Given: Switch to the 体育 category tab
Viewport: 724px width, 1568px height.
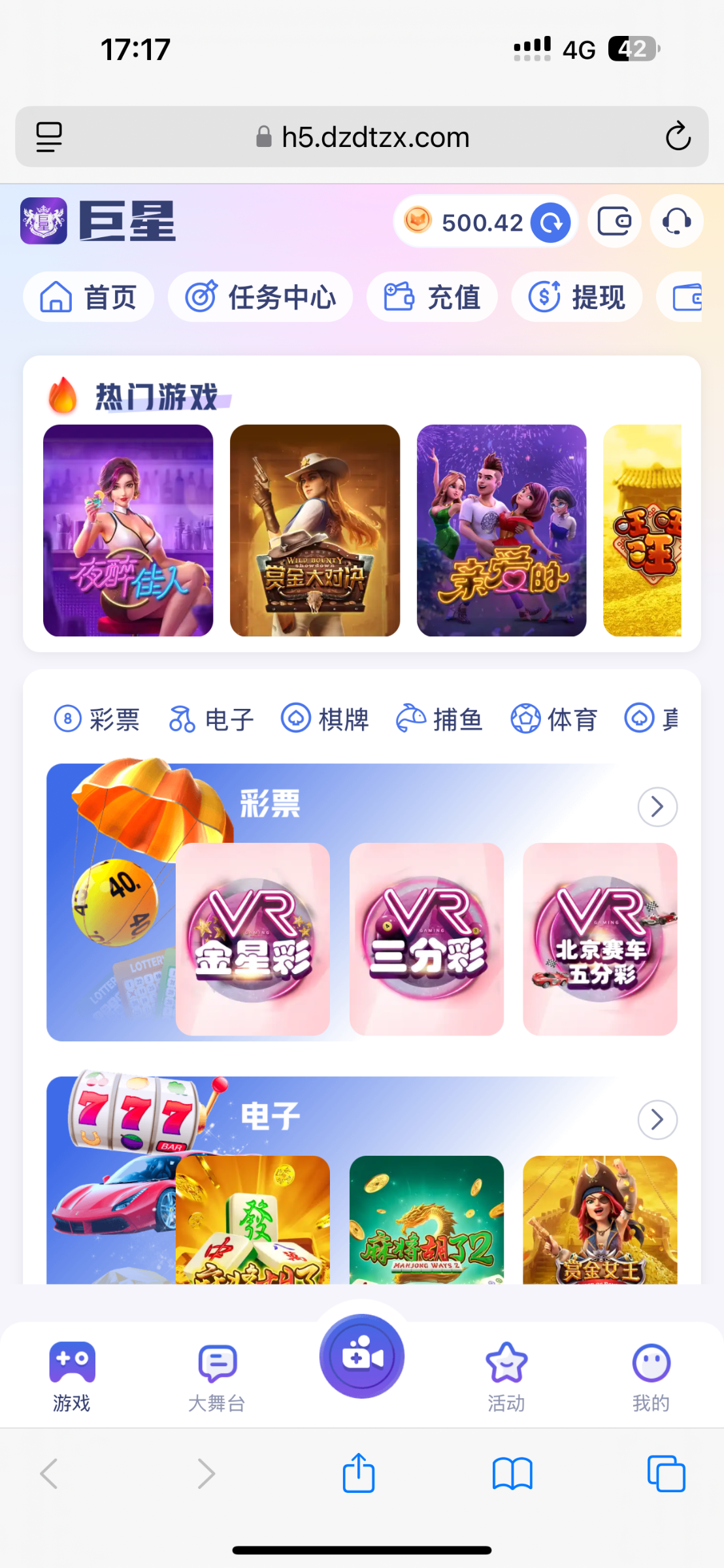Looking at the screenshot, I should click(554, 719).
